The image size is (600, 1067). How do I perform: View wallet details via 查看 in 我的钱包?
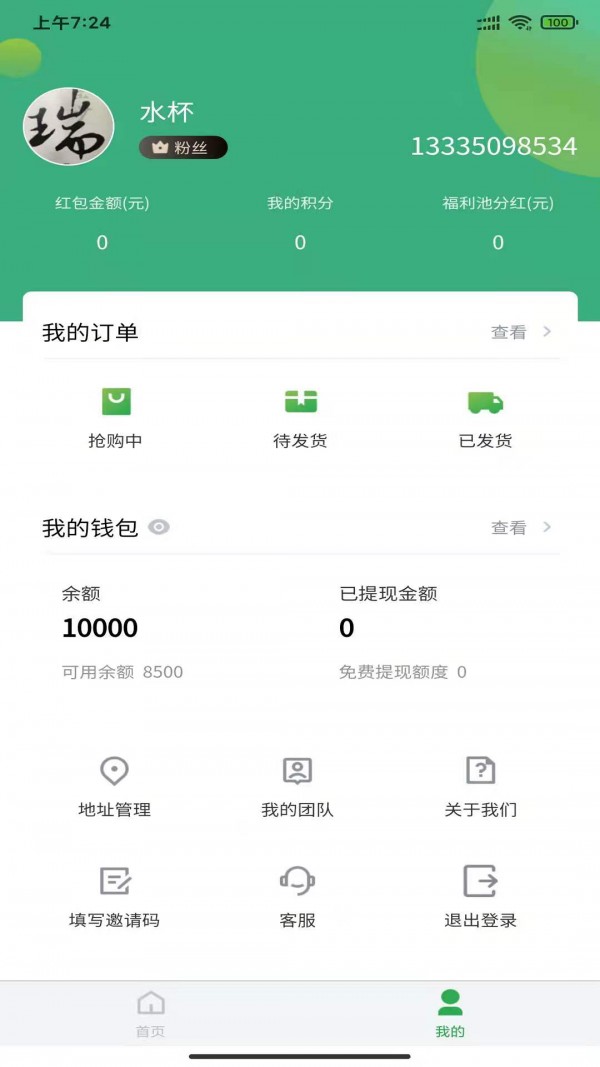520,527
